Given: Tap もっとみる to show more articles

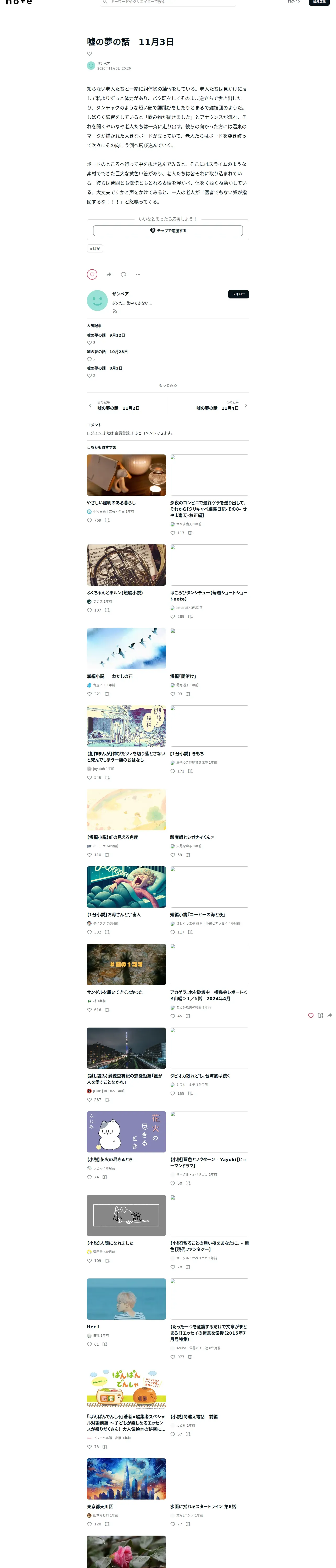Looking at the screenshot, I should pyautogui.click(x=168, y=385).
